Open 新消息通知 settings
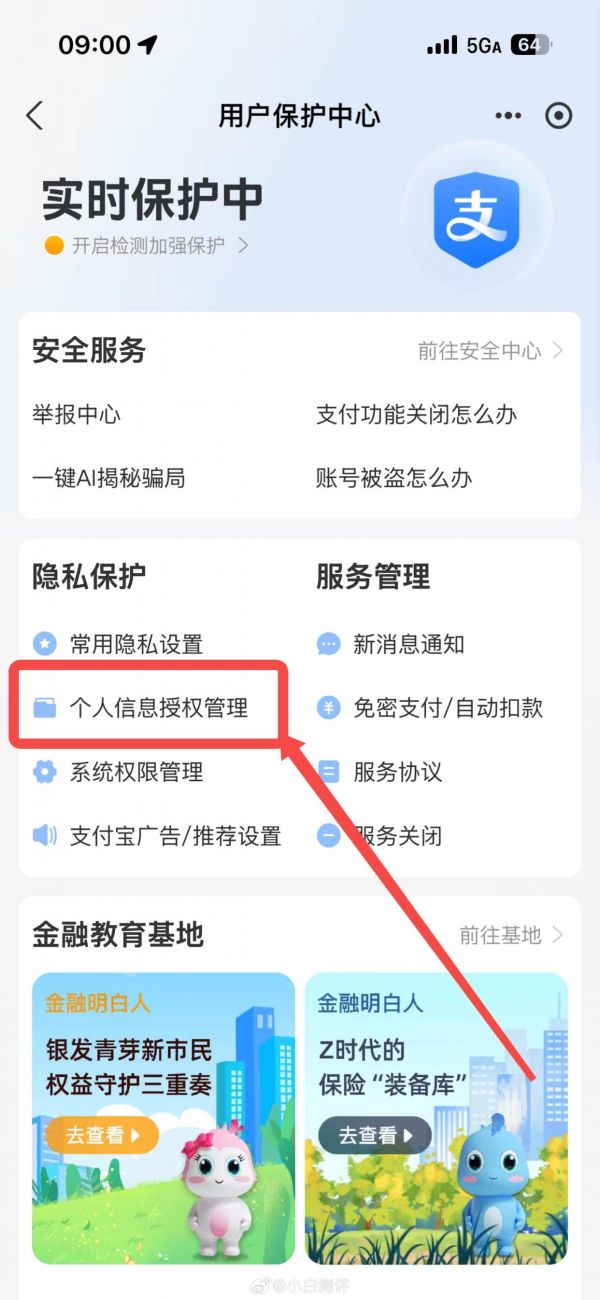This screenshot has height=1300, width=600. tap(391, 644)
